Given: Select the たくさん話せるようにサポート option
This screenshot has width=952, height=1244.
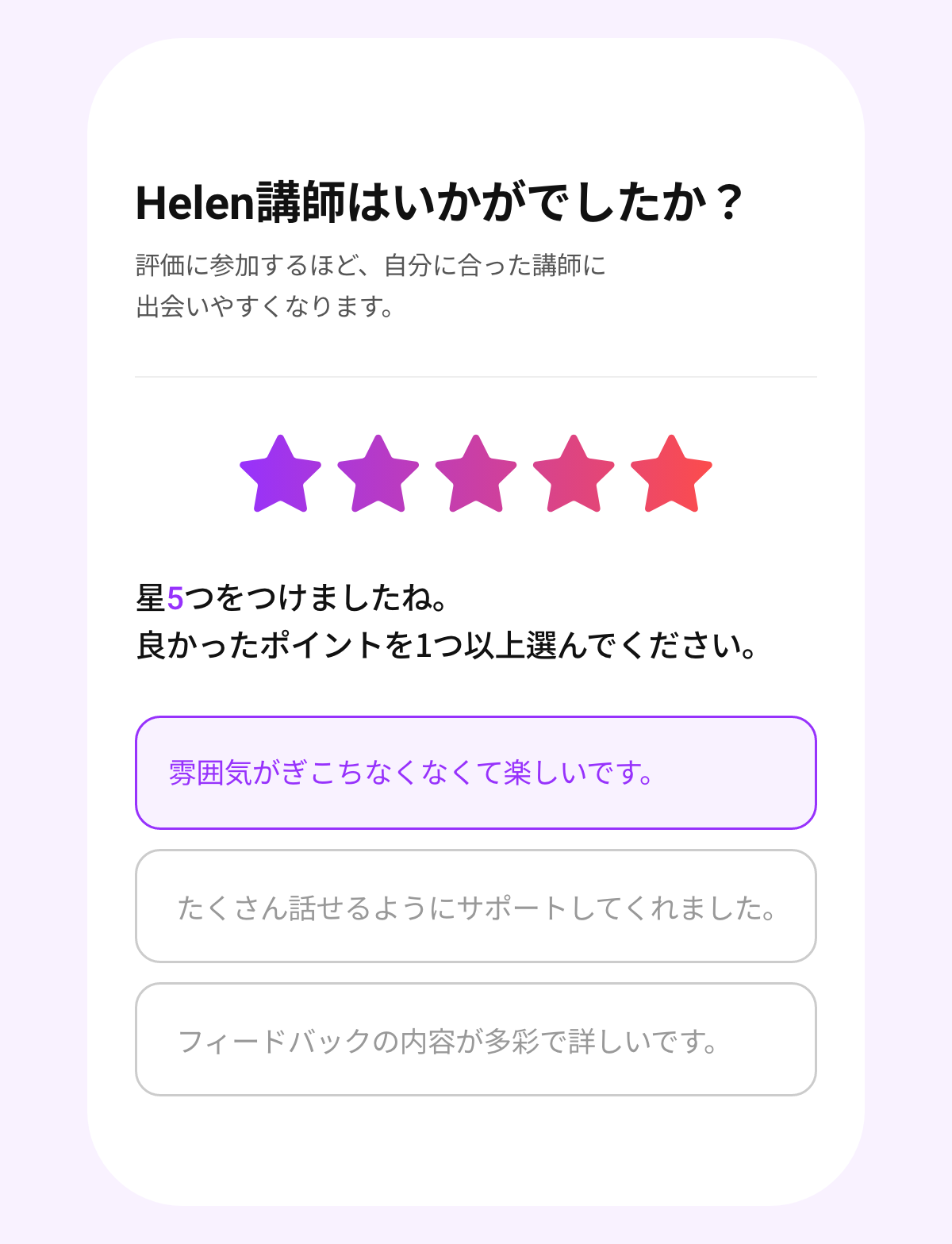Looking at the screenshot, I should click(476, 906).
